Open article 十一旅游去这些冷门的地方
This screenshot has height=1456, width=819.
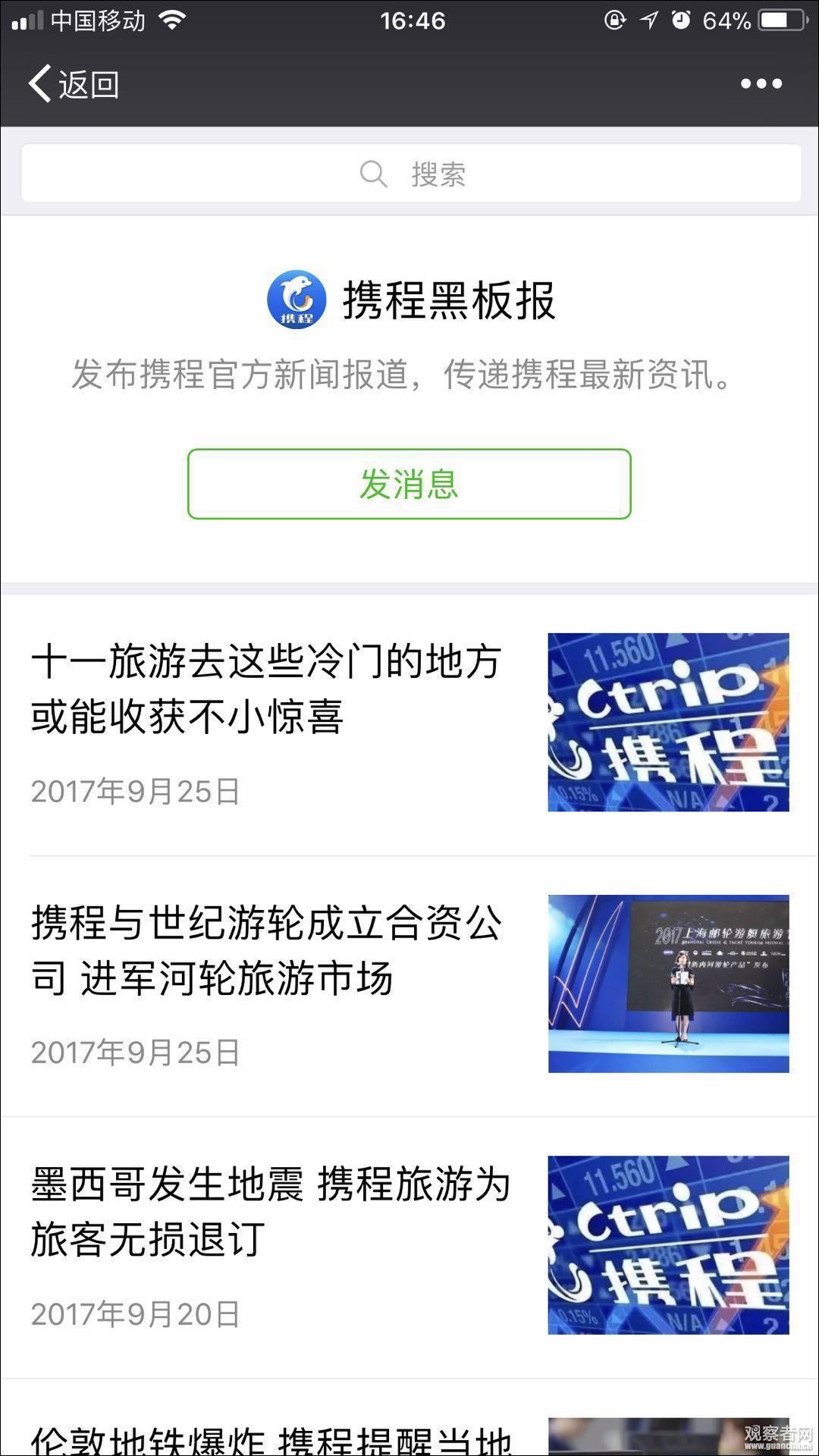click(265, 689)
